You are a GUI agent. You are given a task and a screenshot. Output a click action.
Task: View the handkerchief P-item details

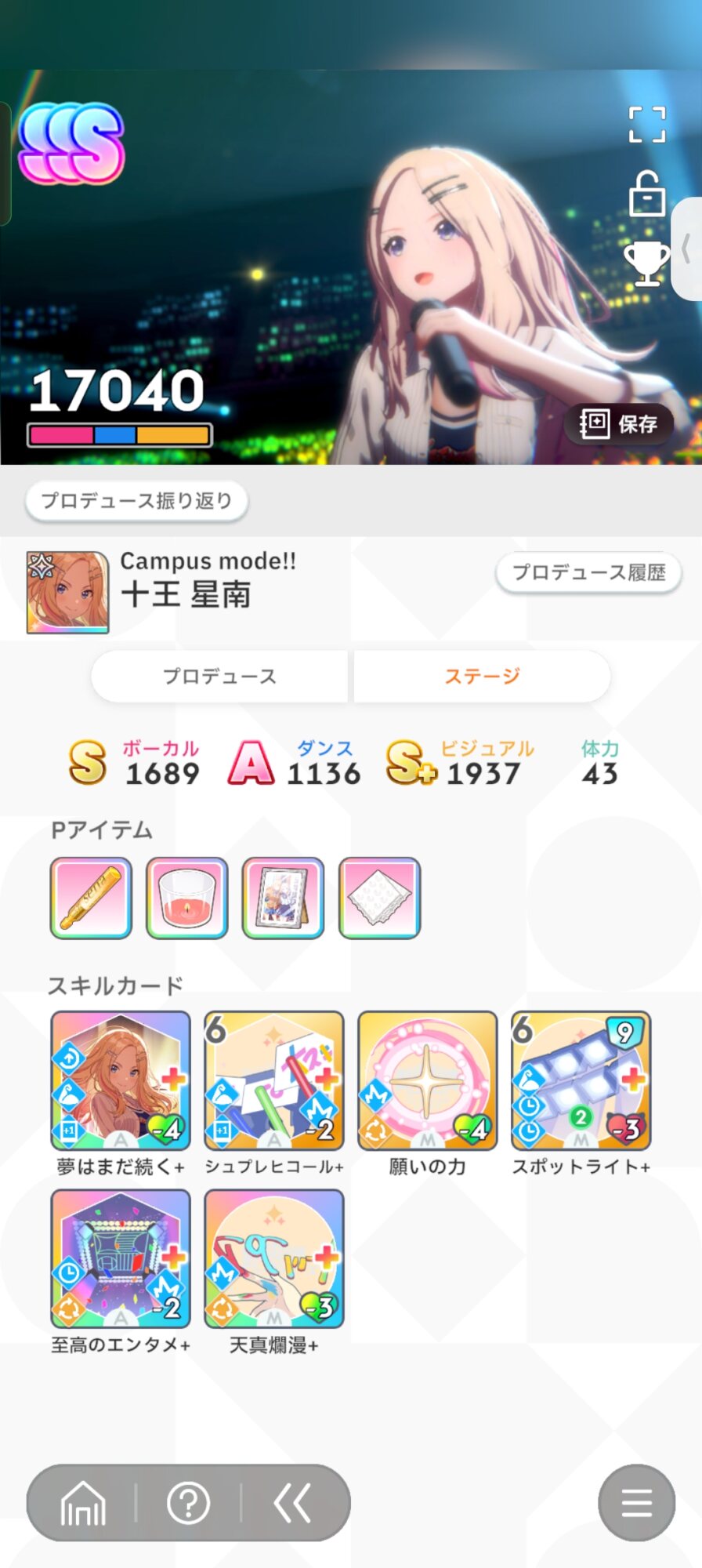click(379, 898)
